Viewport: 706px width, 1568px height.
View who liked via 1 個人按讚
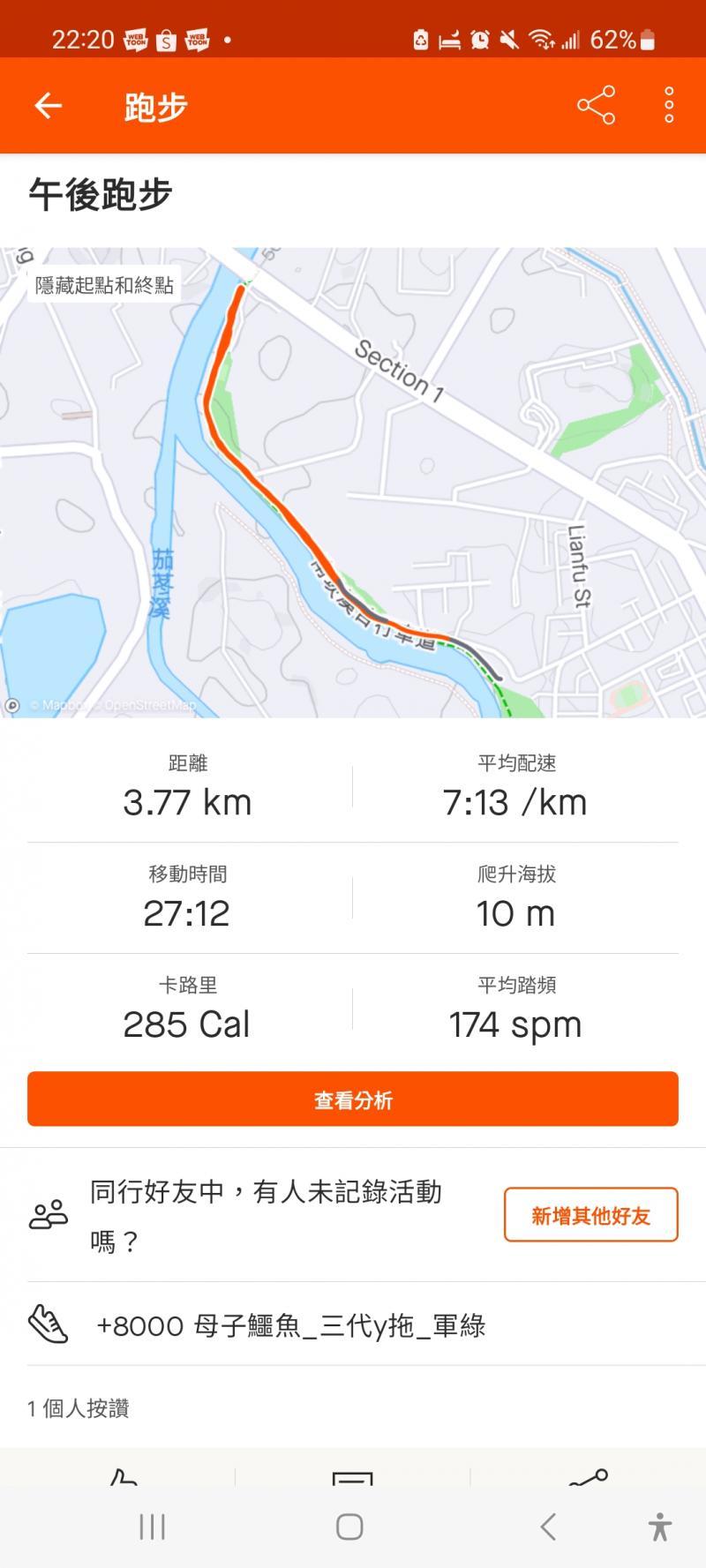click(x=79, y=1408)
